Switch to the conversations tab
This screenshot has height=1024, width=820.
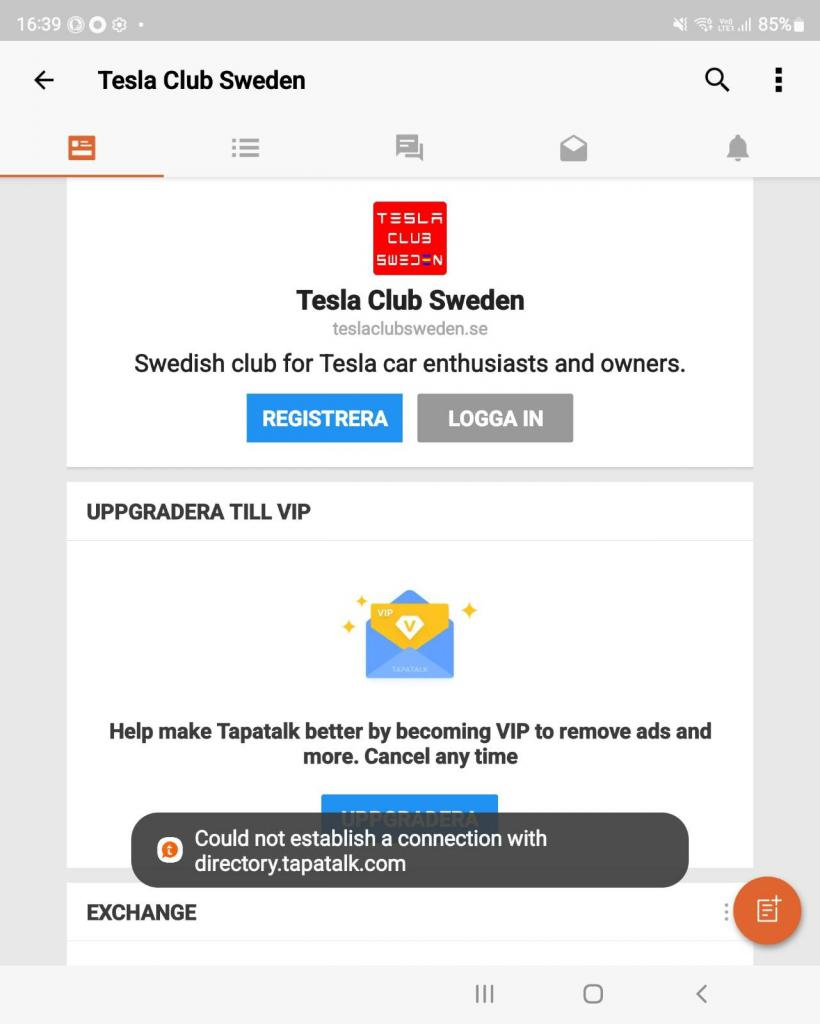point(409,148)
